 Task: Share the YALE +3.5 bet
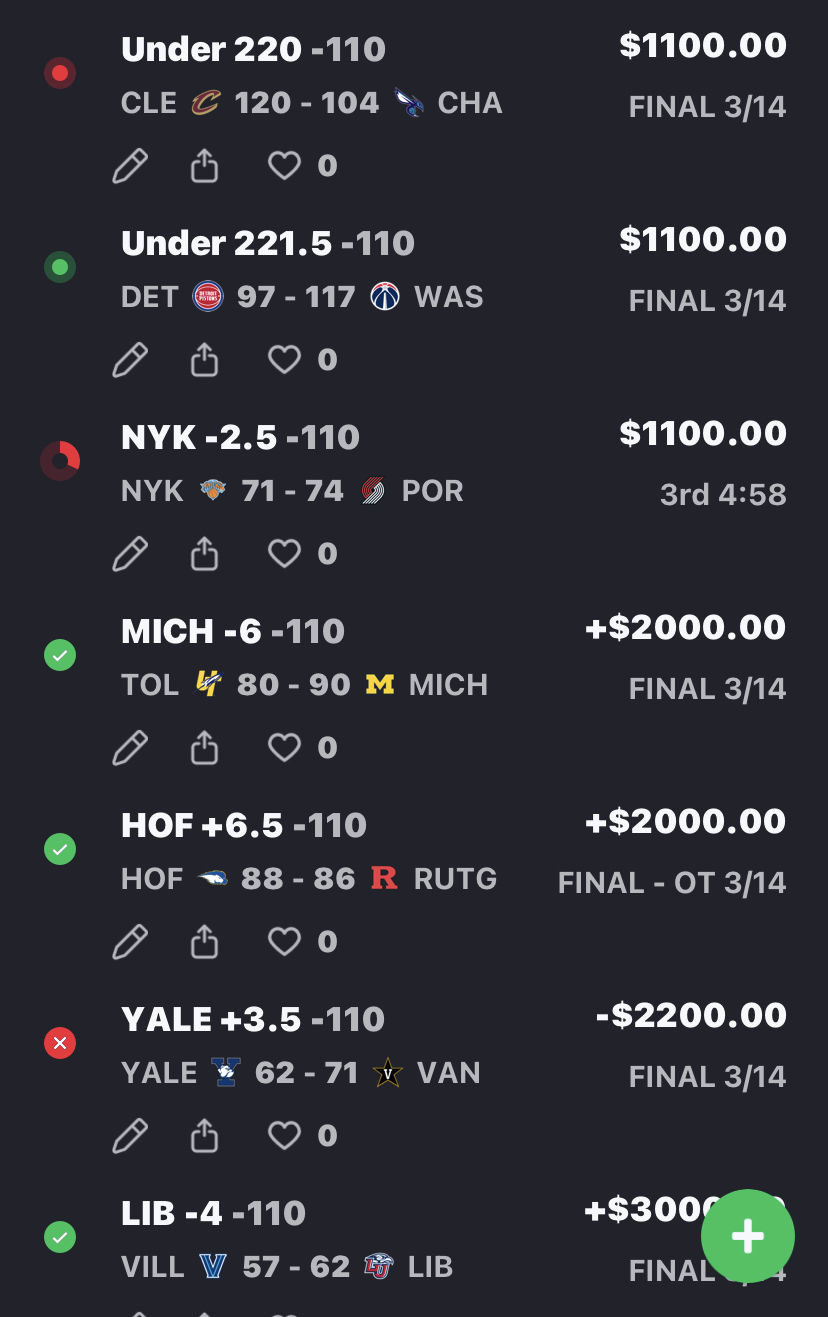pyautogui.click(x=204, y=1136)
